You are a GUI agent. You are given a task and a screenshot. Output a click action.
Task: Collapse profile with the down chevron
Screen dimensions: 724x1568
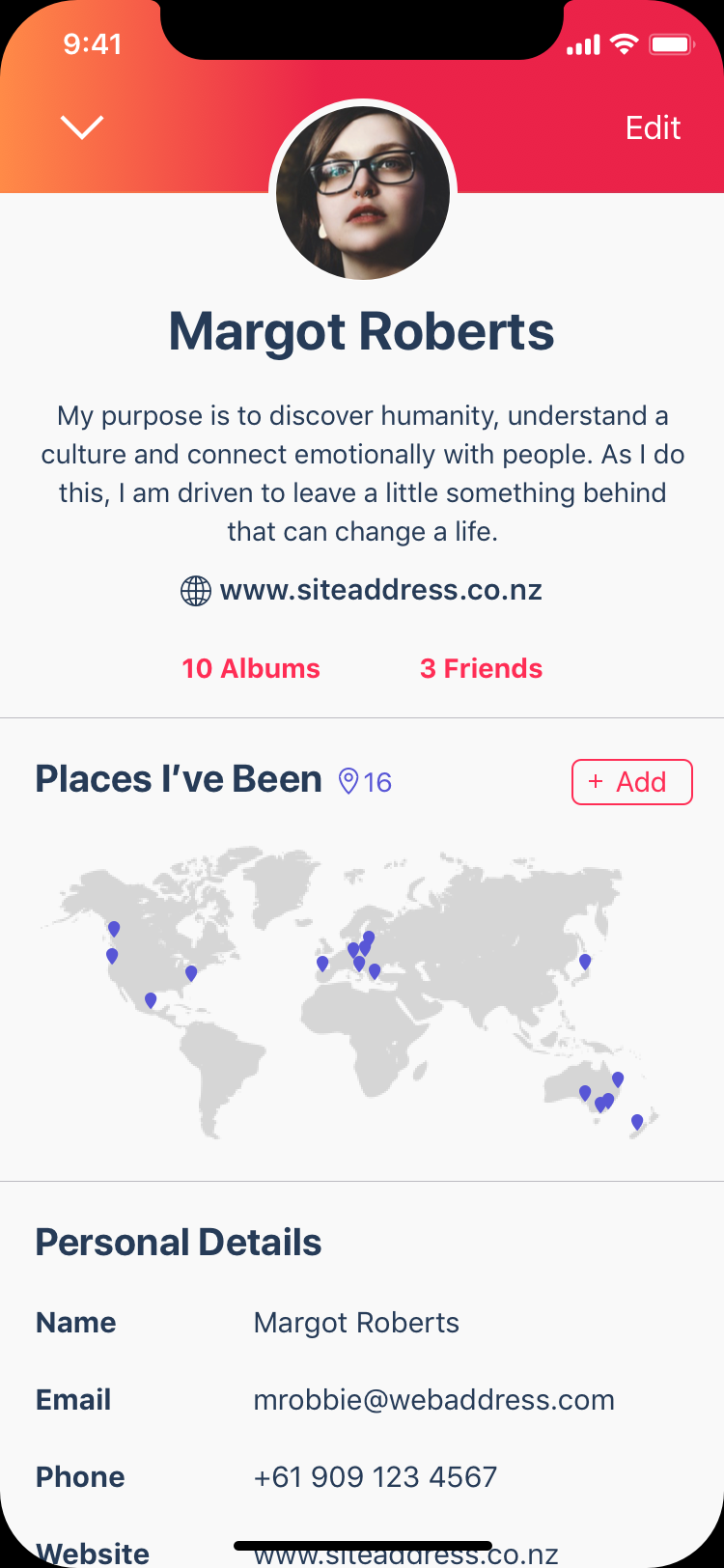coord(82,127)
